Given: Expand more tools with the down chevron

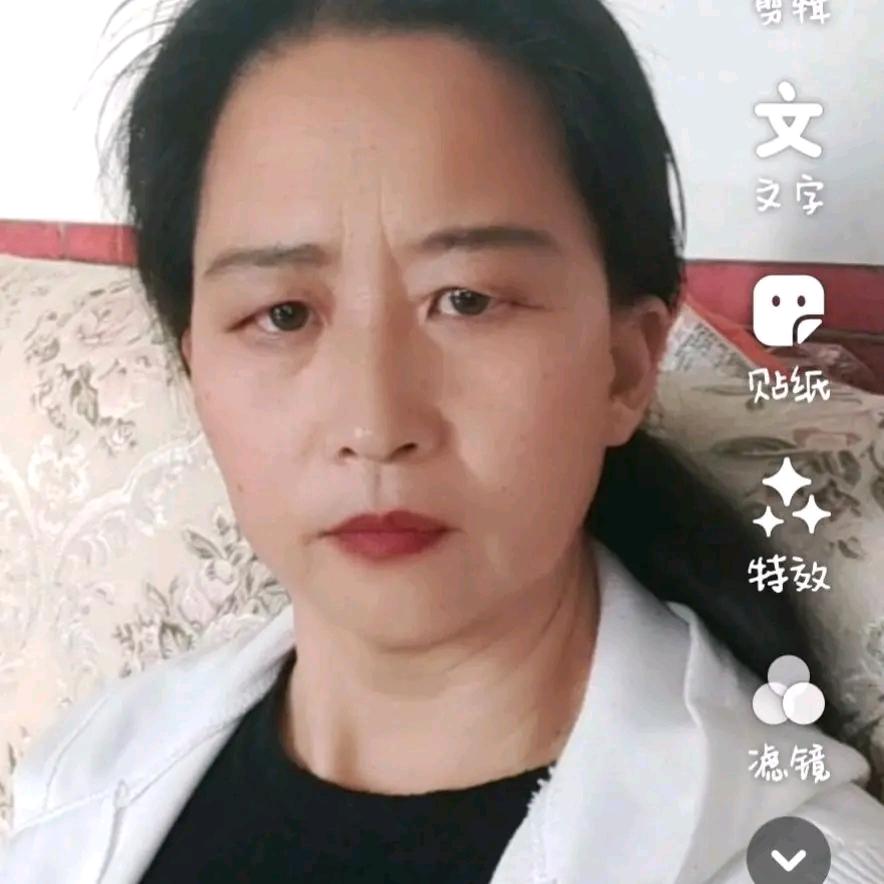Looking at the screenshot, I should [789, 857].
